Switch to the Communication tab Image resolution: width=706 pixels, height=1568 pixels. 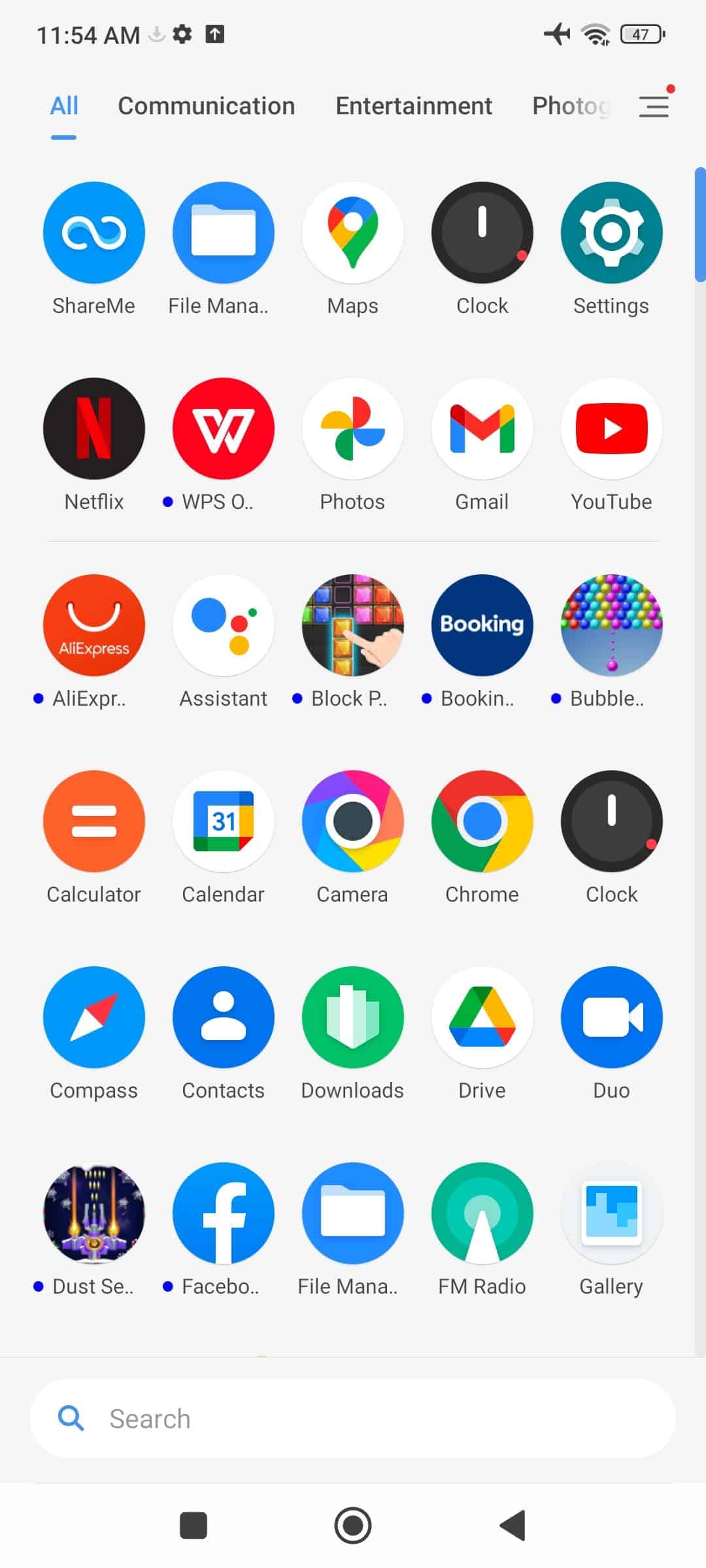point(207,106)
